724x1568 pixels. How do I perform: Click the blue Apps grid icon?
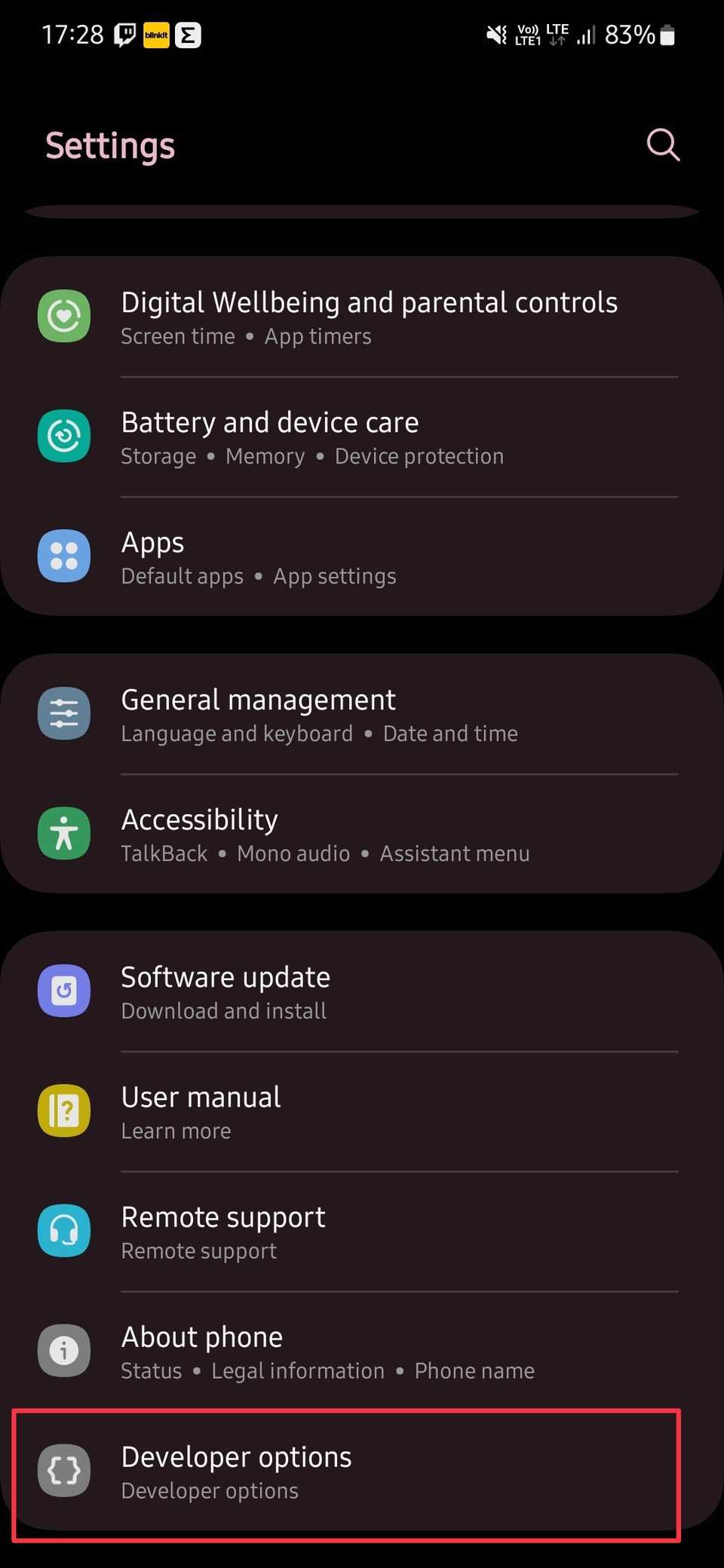[x=64, y=556]
